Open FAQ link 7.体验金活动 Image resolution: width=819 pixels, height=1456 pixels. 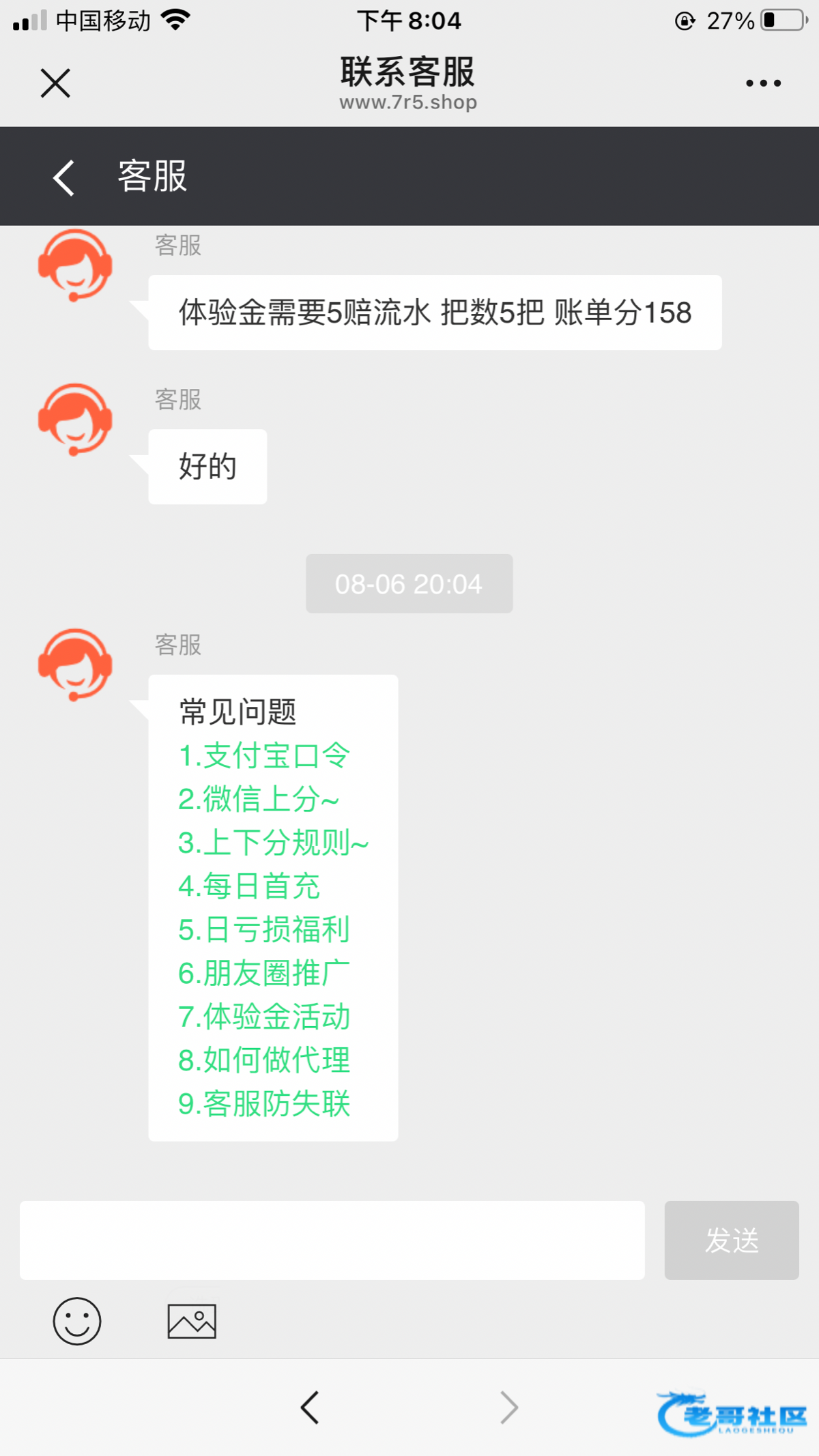pyautogui.click(x=263, y=1017)
